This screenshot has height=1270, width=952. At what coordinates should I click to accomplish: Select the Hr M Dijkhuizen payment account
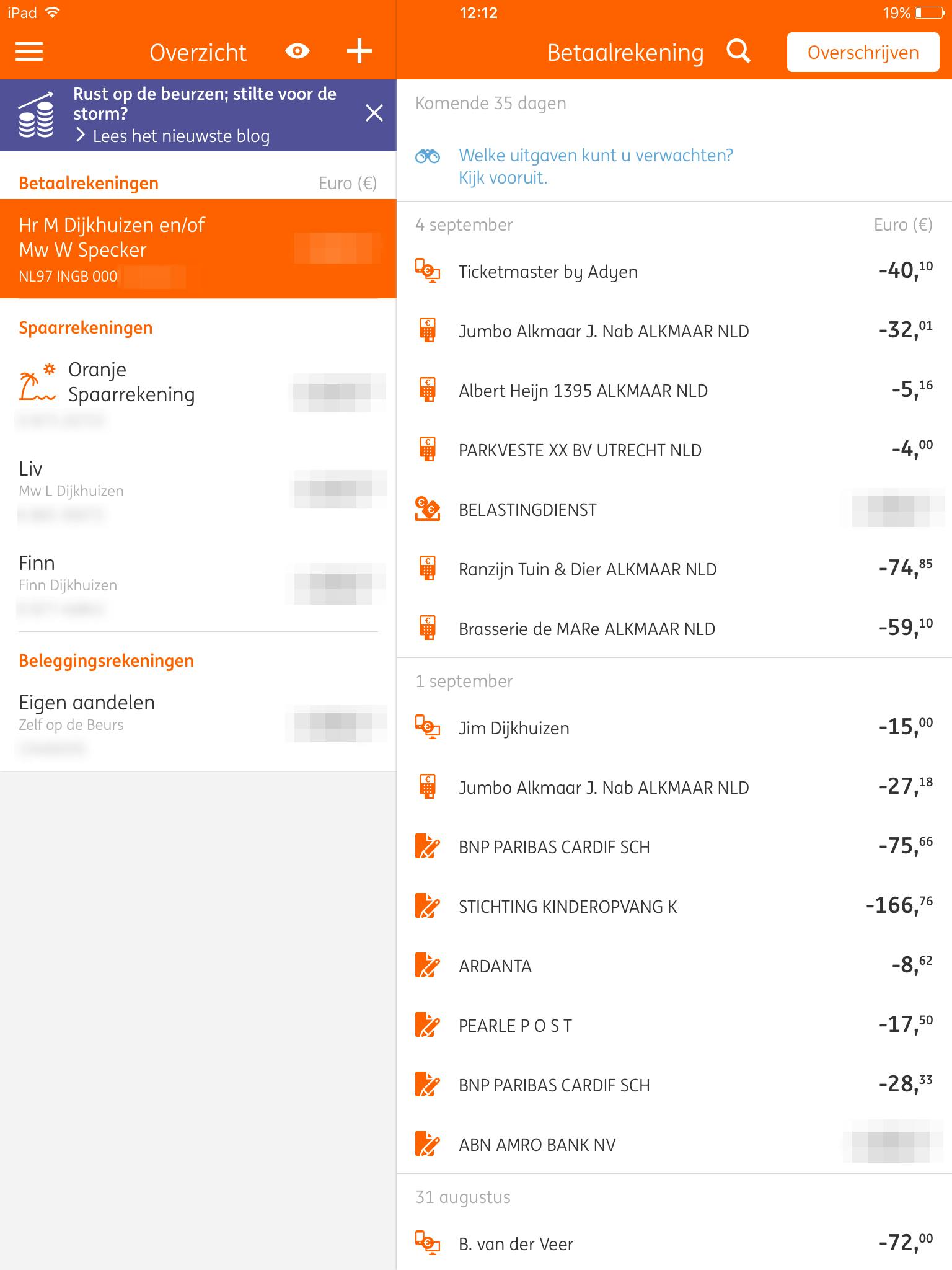pos(197,249)
